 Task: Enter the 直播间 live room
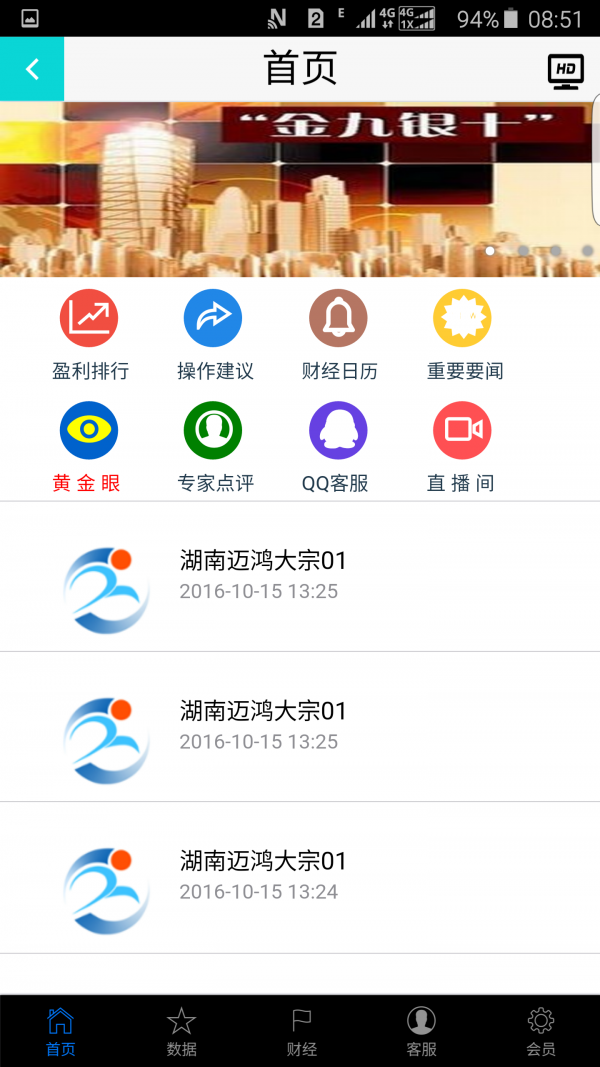click(462, 447)
